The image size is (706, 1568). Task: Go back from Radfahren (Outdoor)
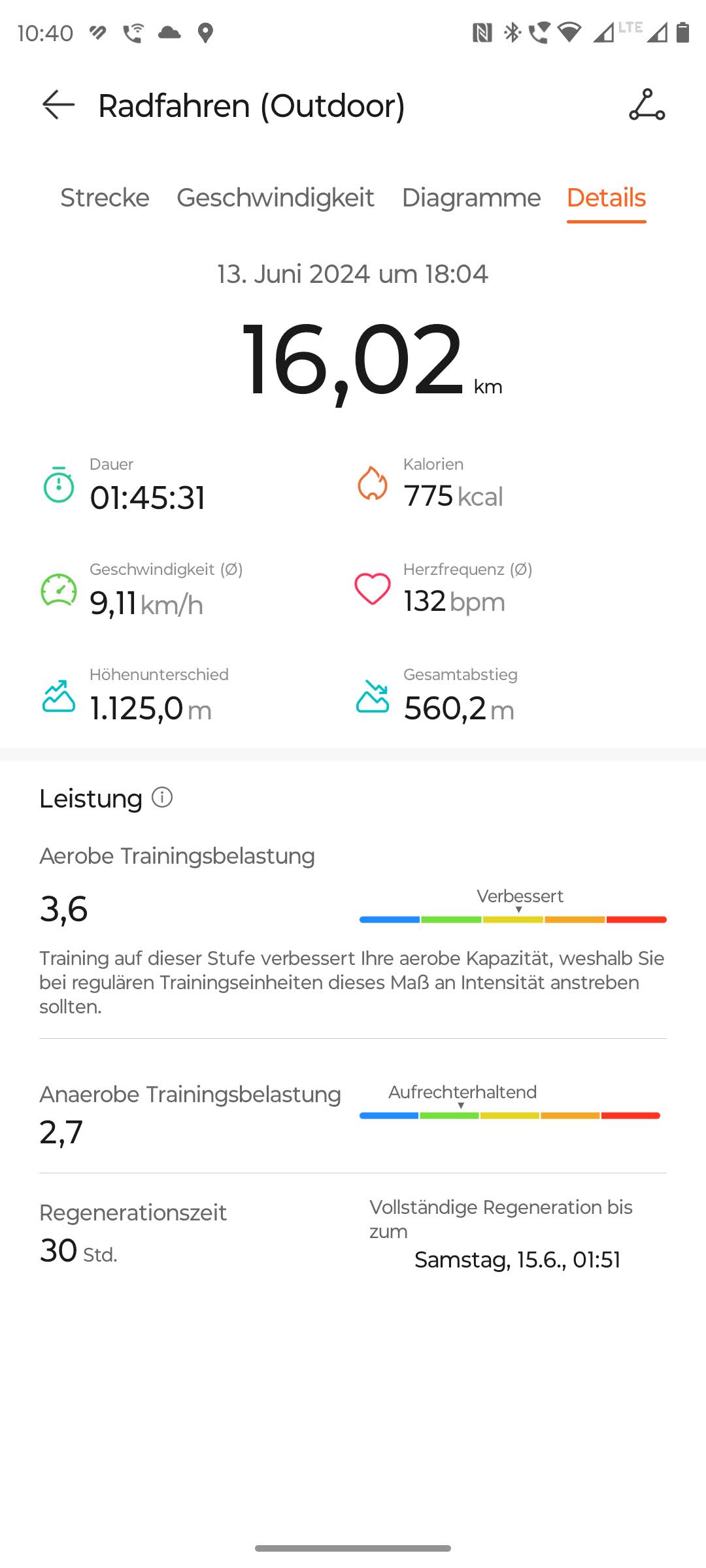pyautogui.click(x=58, y=105)
